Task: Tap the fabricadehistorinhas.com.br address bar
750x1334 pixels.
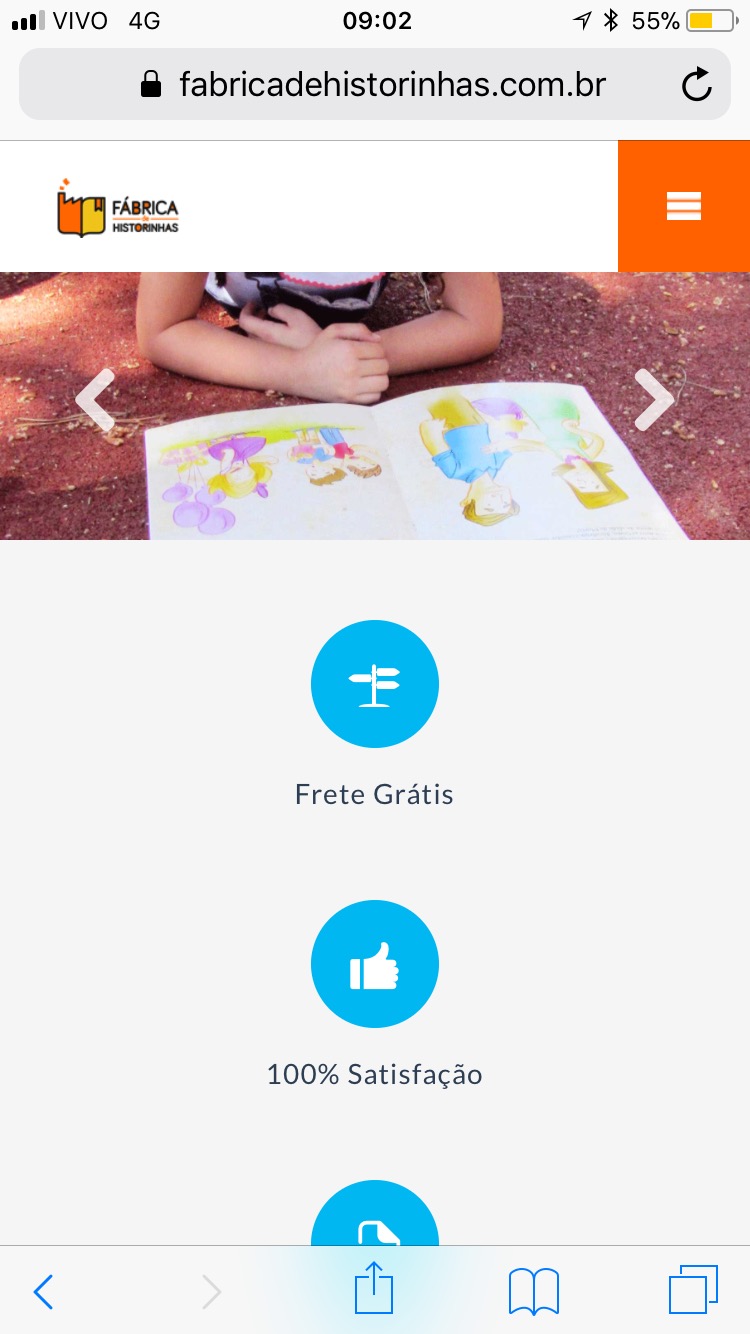Action: 375,84
